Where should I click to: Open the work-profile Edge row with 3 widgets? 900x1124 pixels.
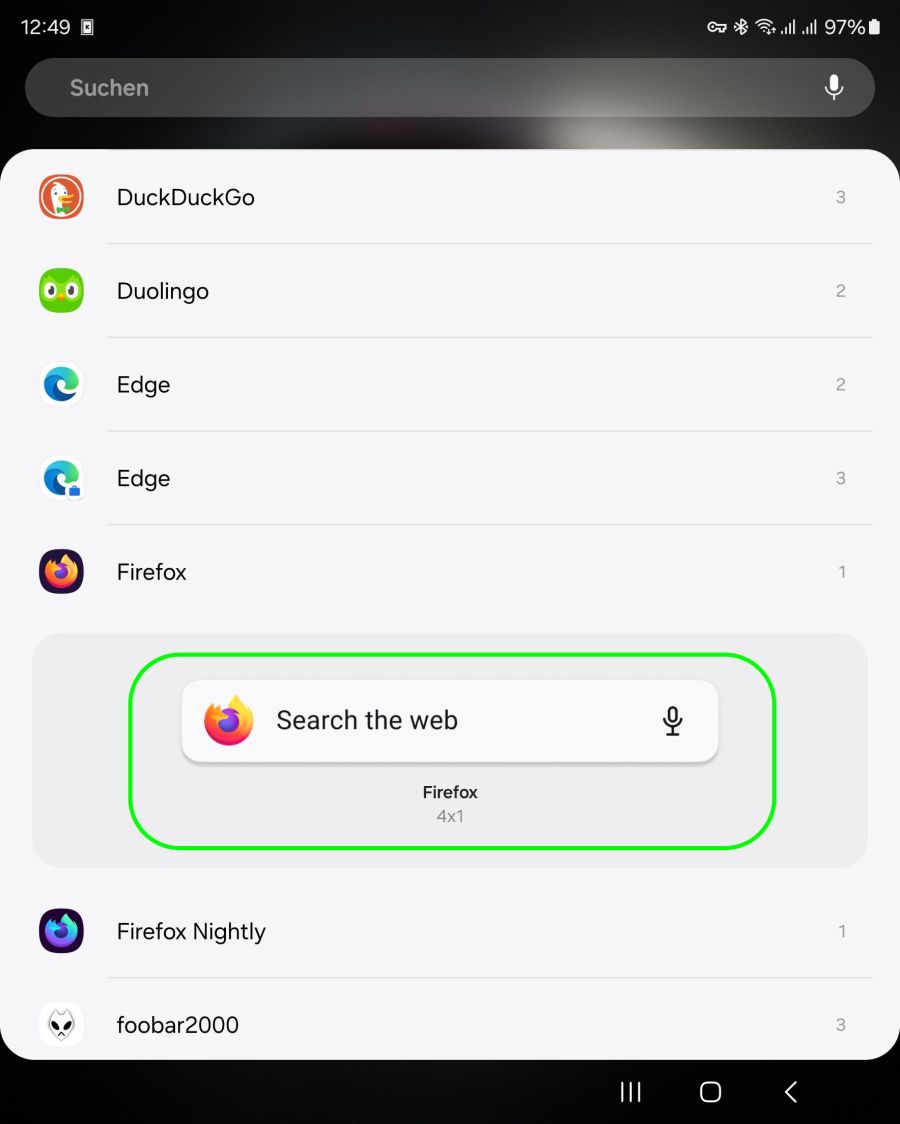450,478
